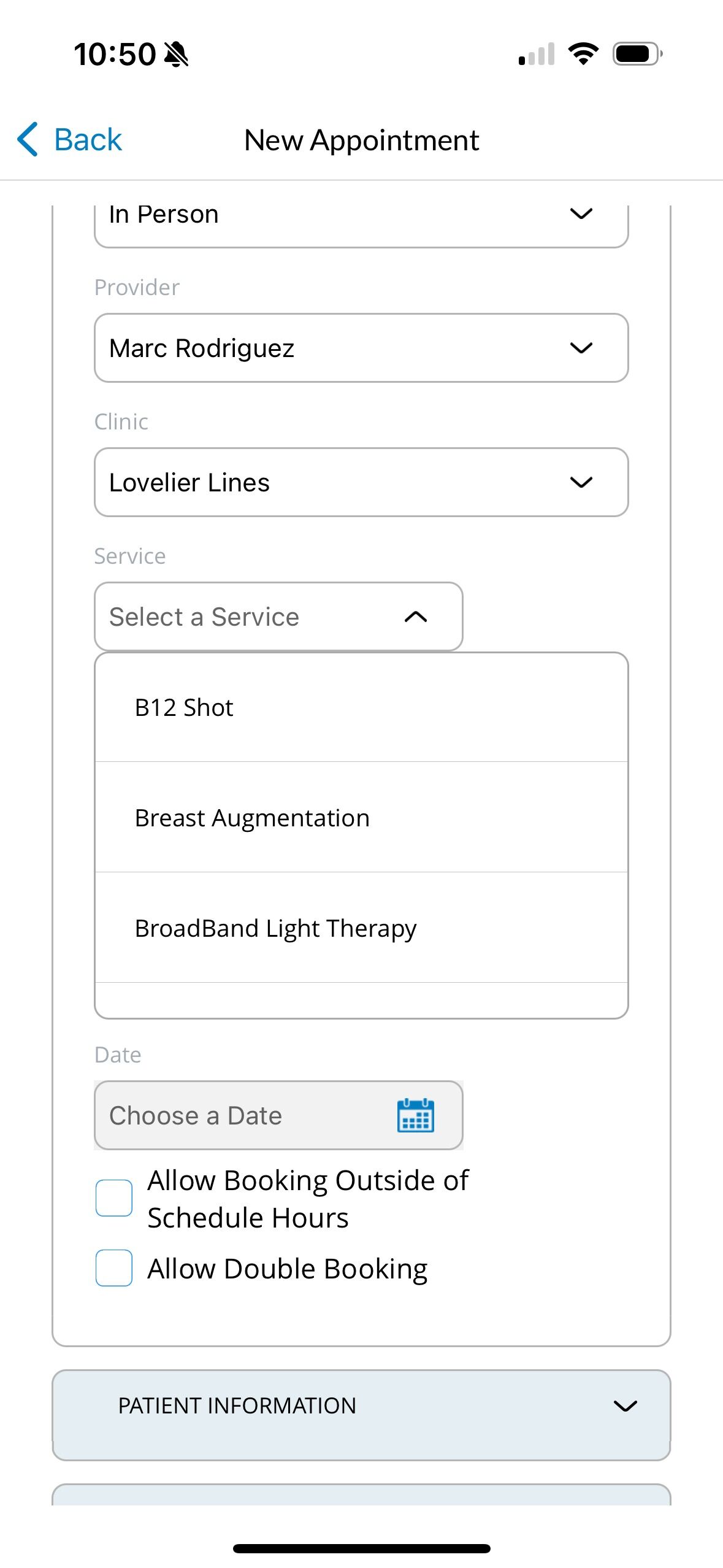Image resolution: width=723 pixels, height=1568 pixels.
Task: Choose Breast Augmentation service
Action: click(x=361, y=818)
